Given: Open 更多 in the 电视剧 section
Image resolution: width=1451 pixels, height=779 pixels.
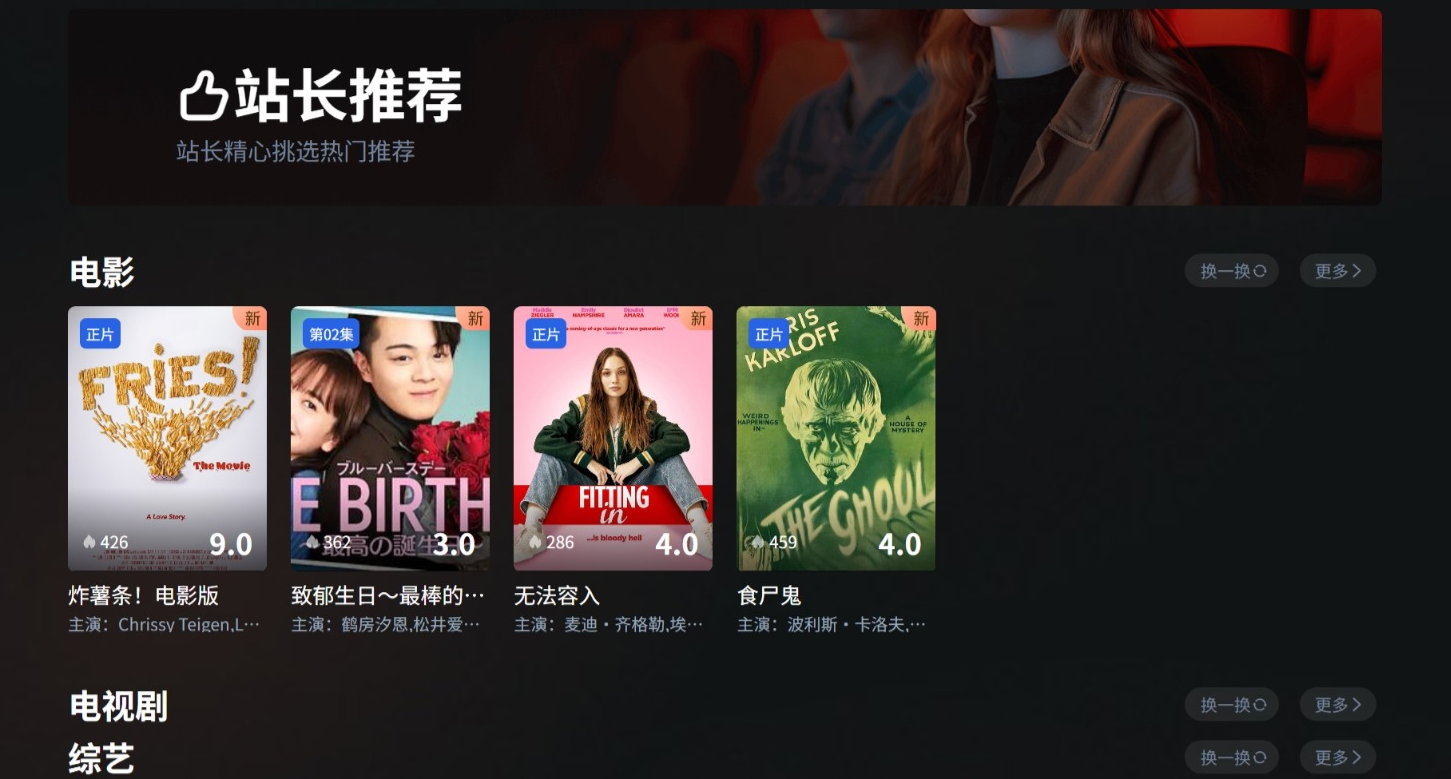Looking at the screenshot, I should coord(1337,705).
